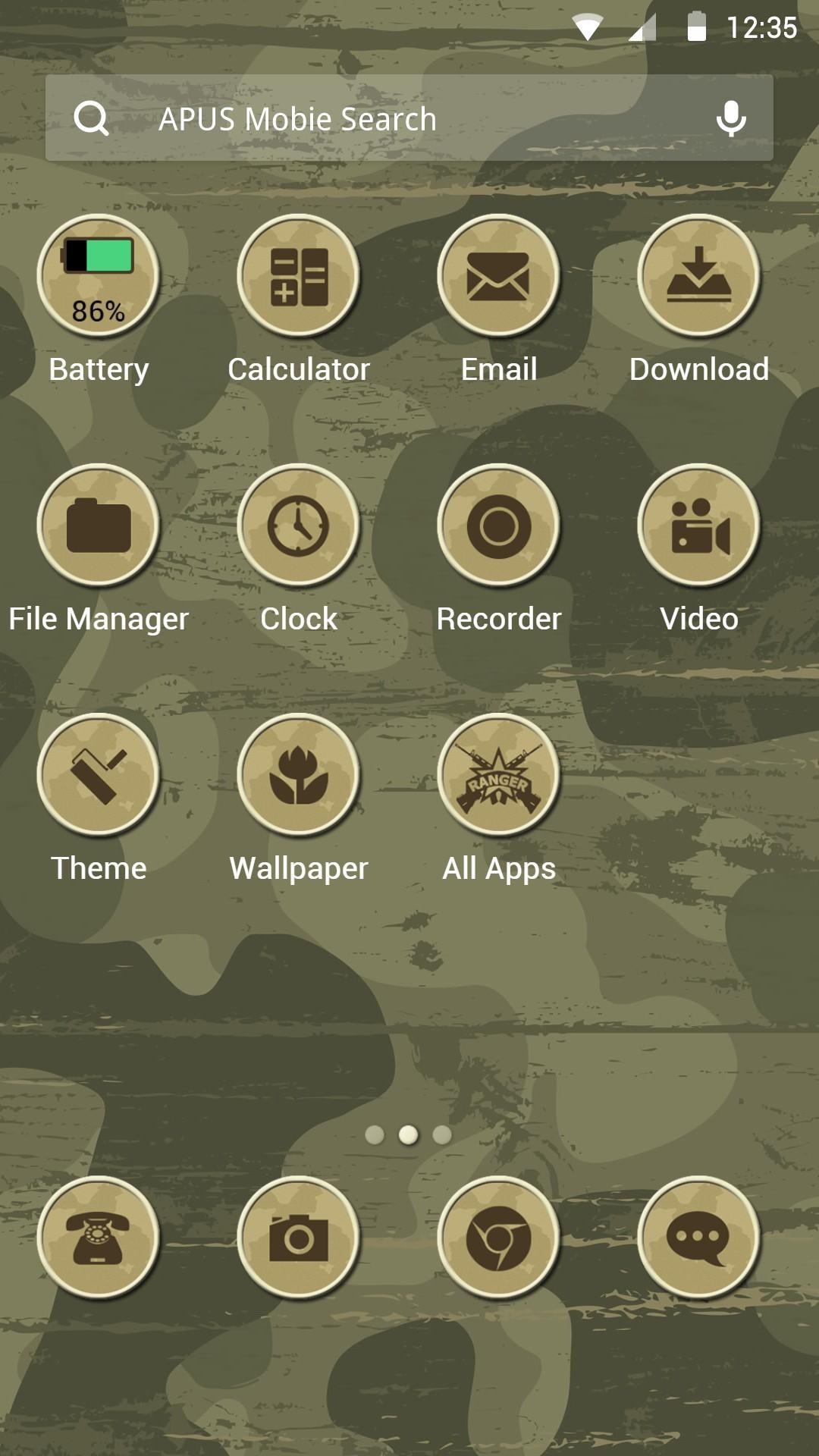Open the Wallpaper picker

[x=298, y=775]
